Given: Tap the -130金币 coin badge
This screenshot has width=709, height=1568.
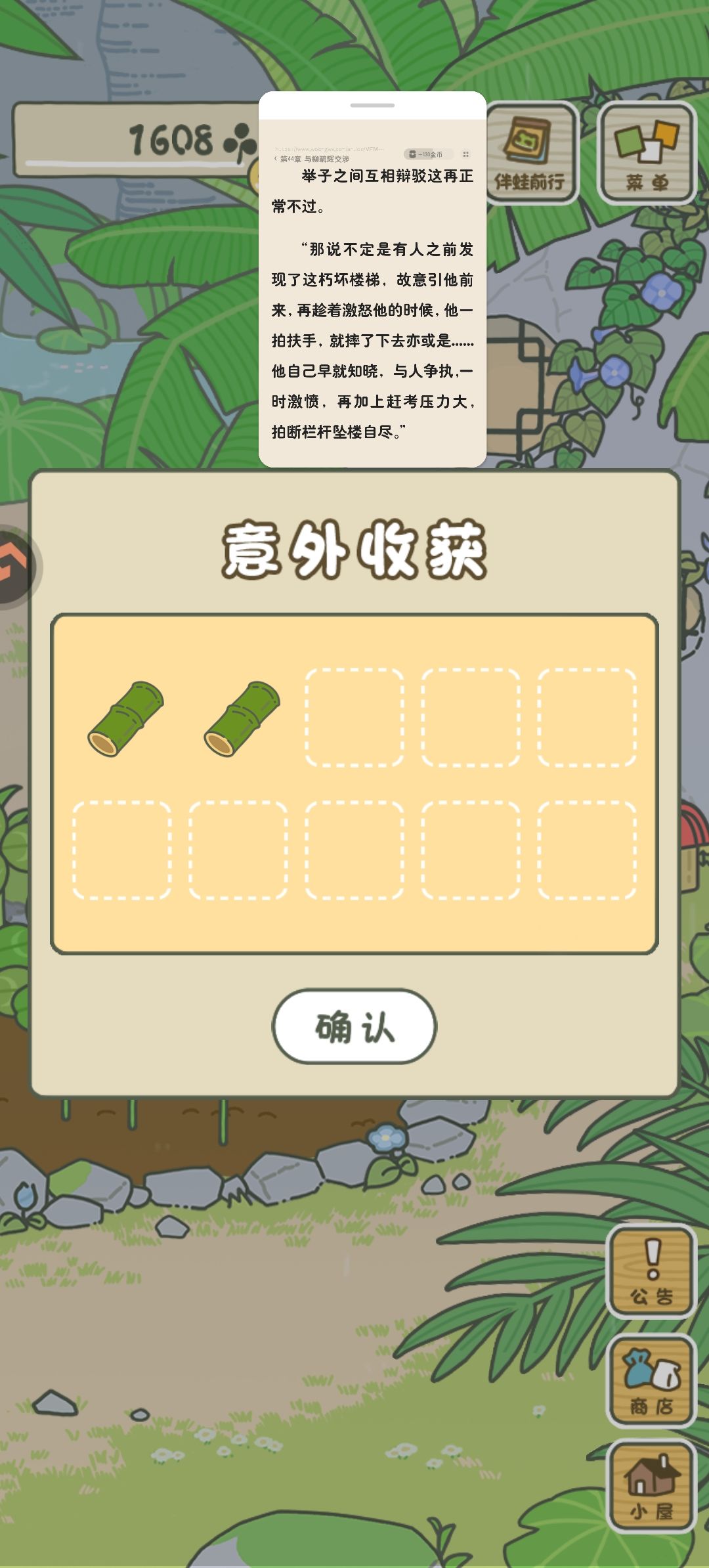Looking at the screenshot, I should point(430,153).
